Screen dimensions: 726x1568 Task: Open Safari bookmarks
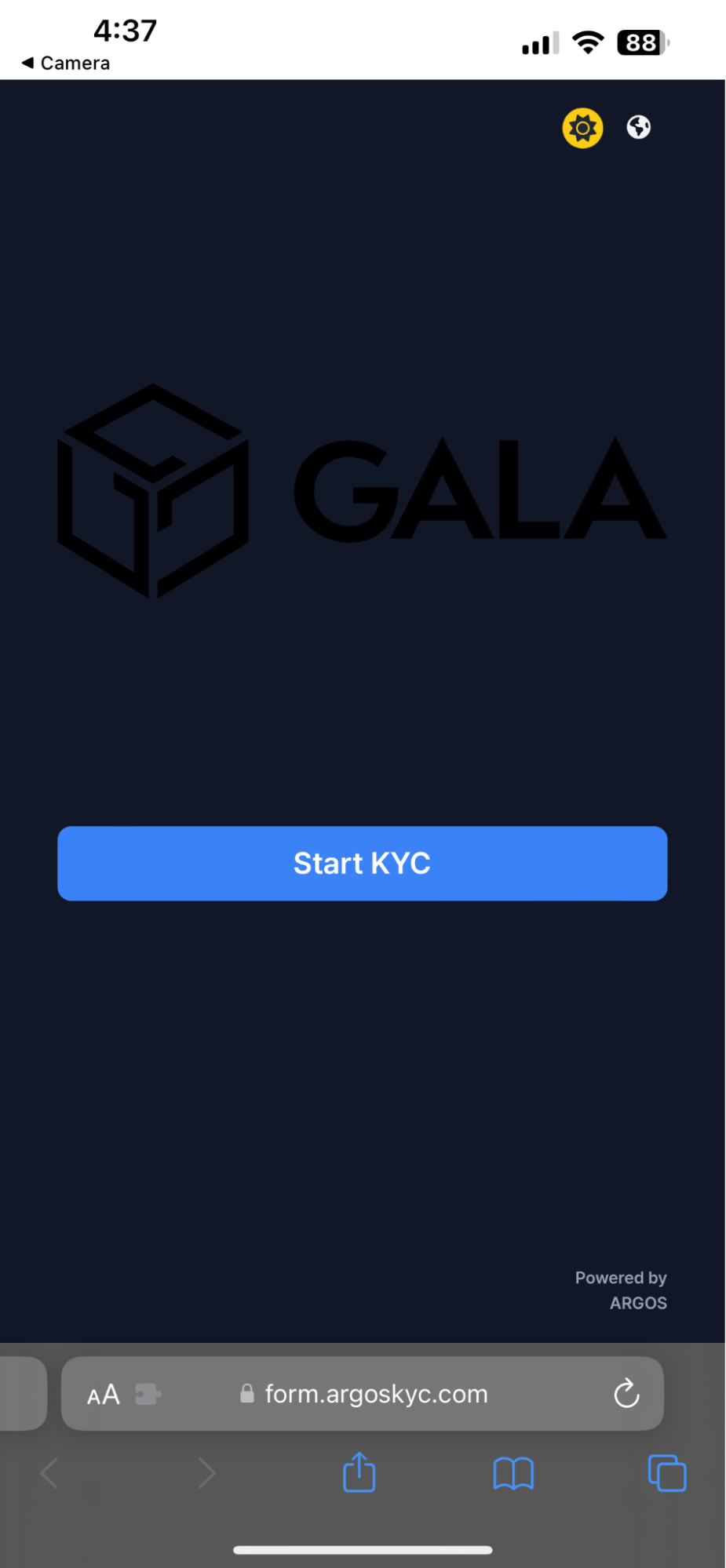click(513, 1473)
